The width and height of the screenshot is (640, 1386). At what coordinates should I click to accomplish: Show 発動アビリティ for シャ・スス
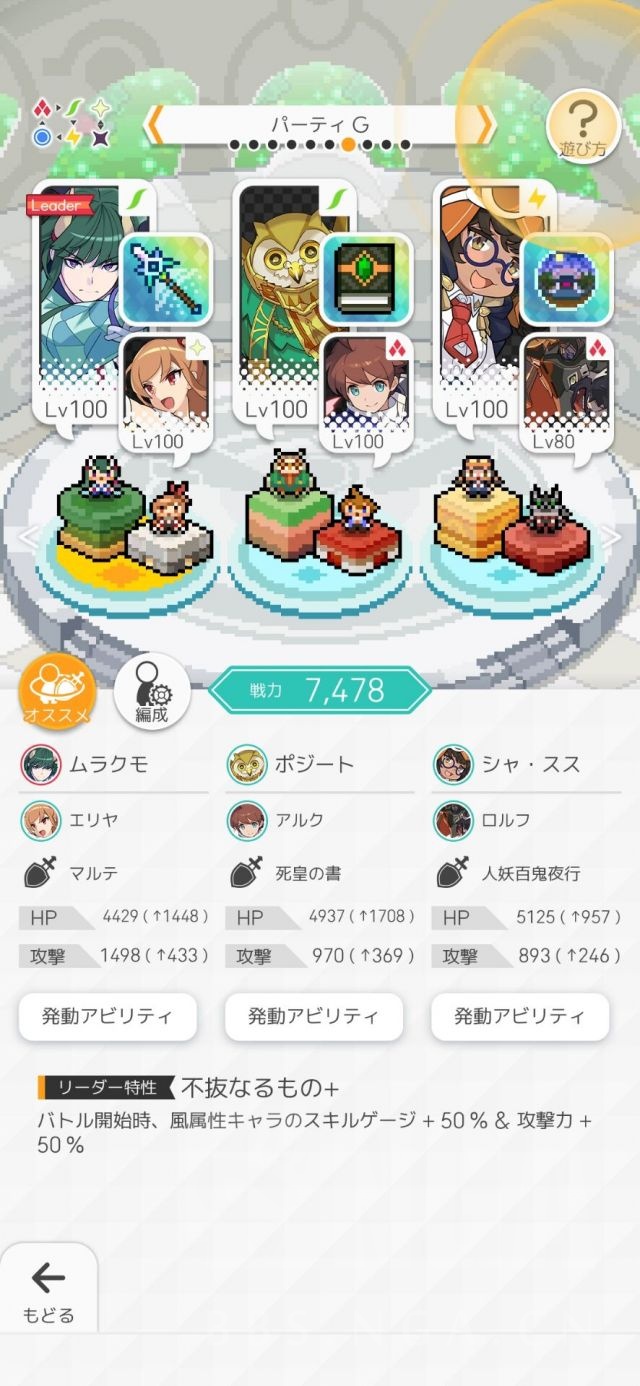pyautogui.click(x=520, y=1016)
